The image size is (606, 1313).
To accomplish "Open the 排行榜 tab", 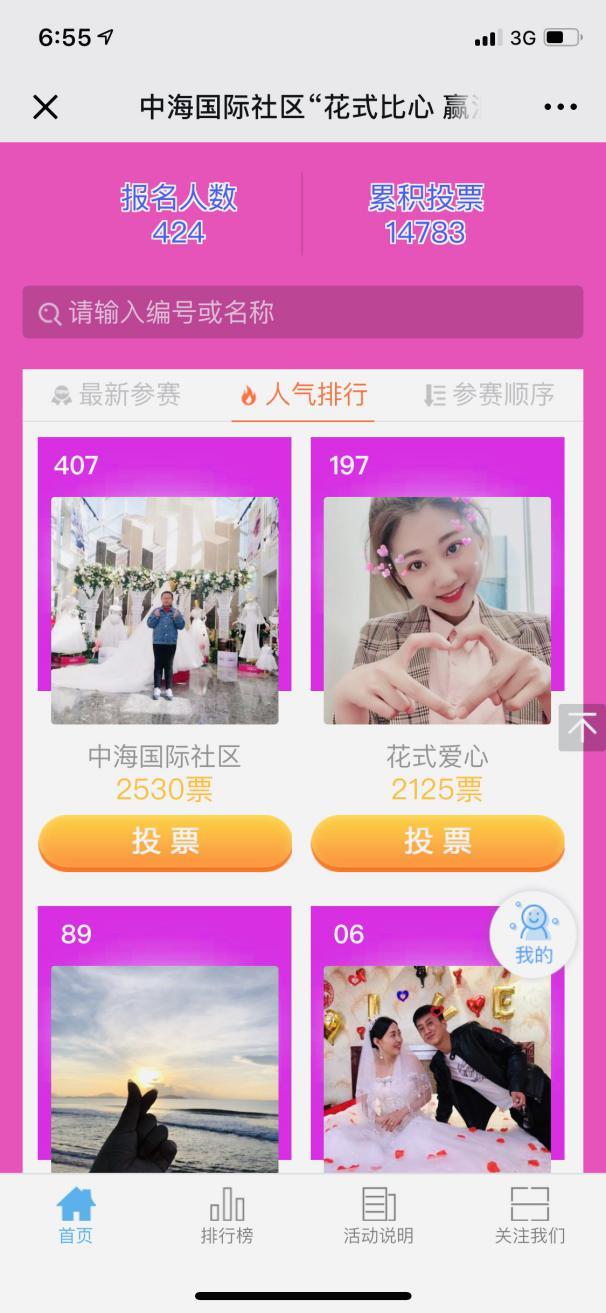I will click(227, 1214).
